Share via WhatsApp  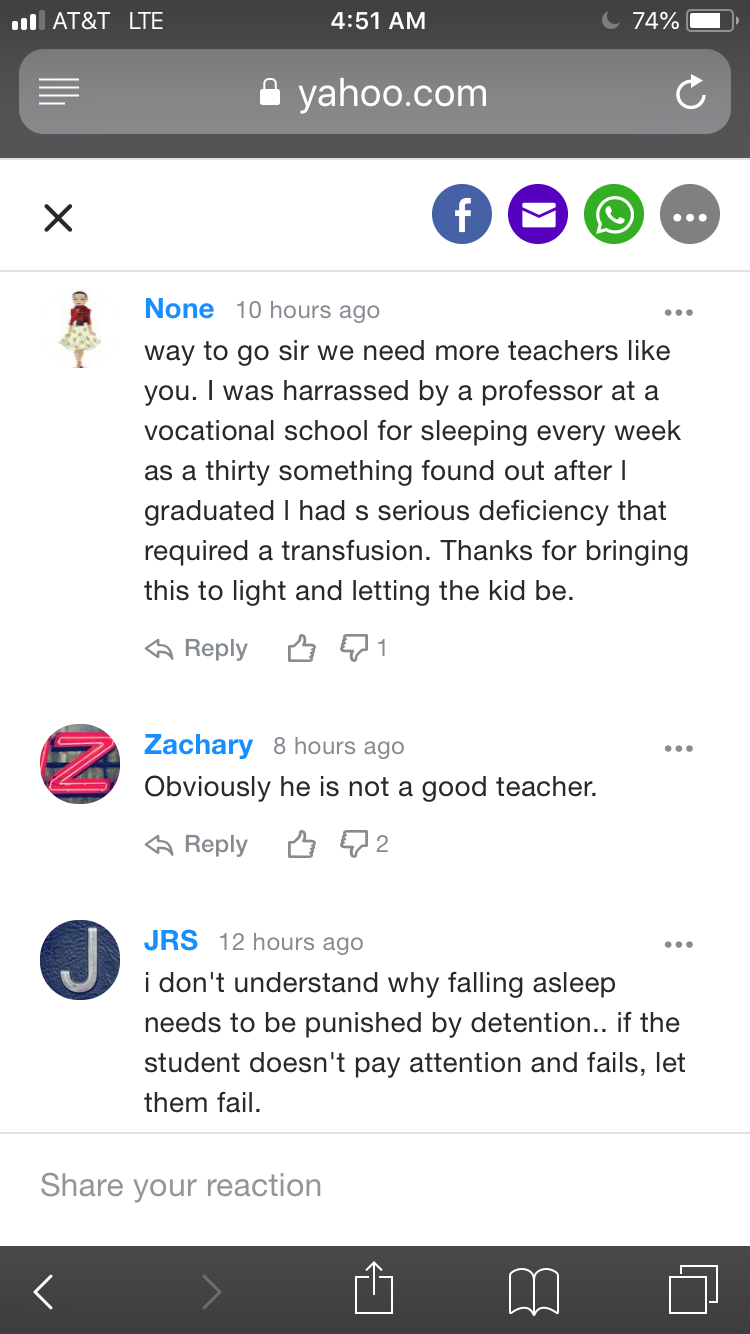click(614, 215)
